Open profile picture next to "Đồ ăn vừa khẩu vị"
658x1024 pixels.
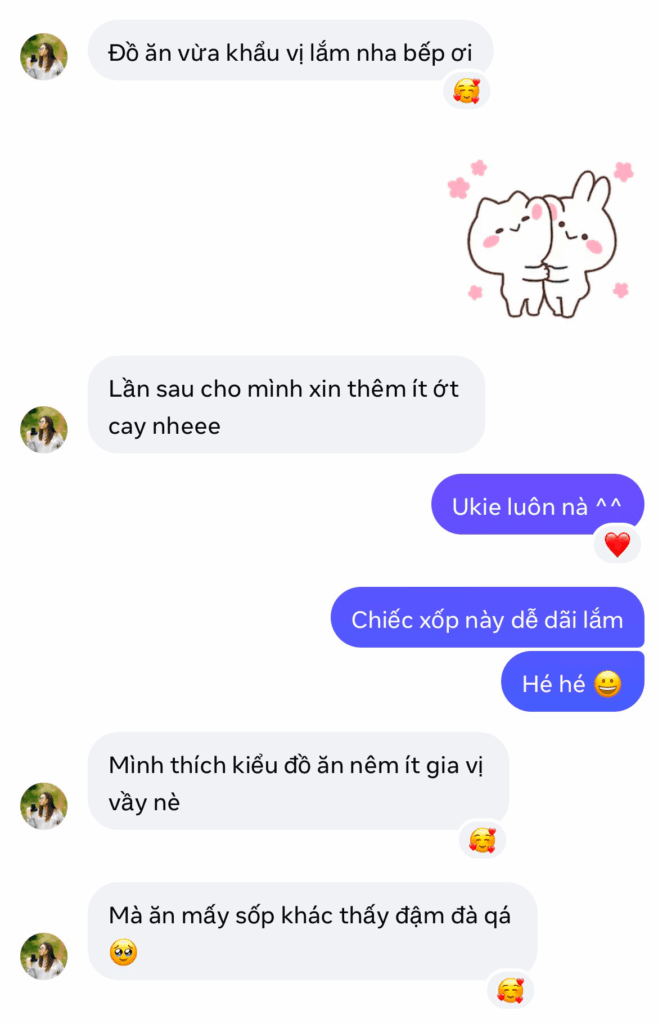[44, 56]
